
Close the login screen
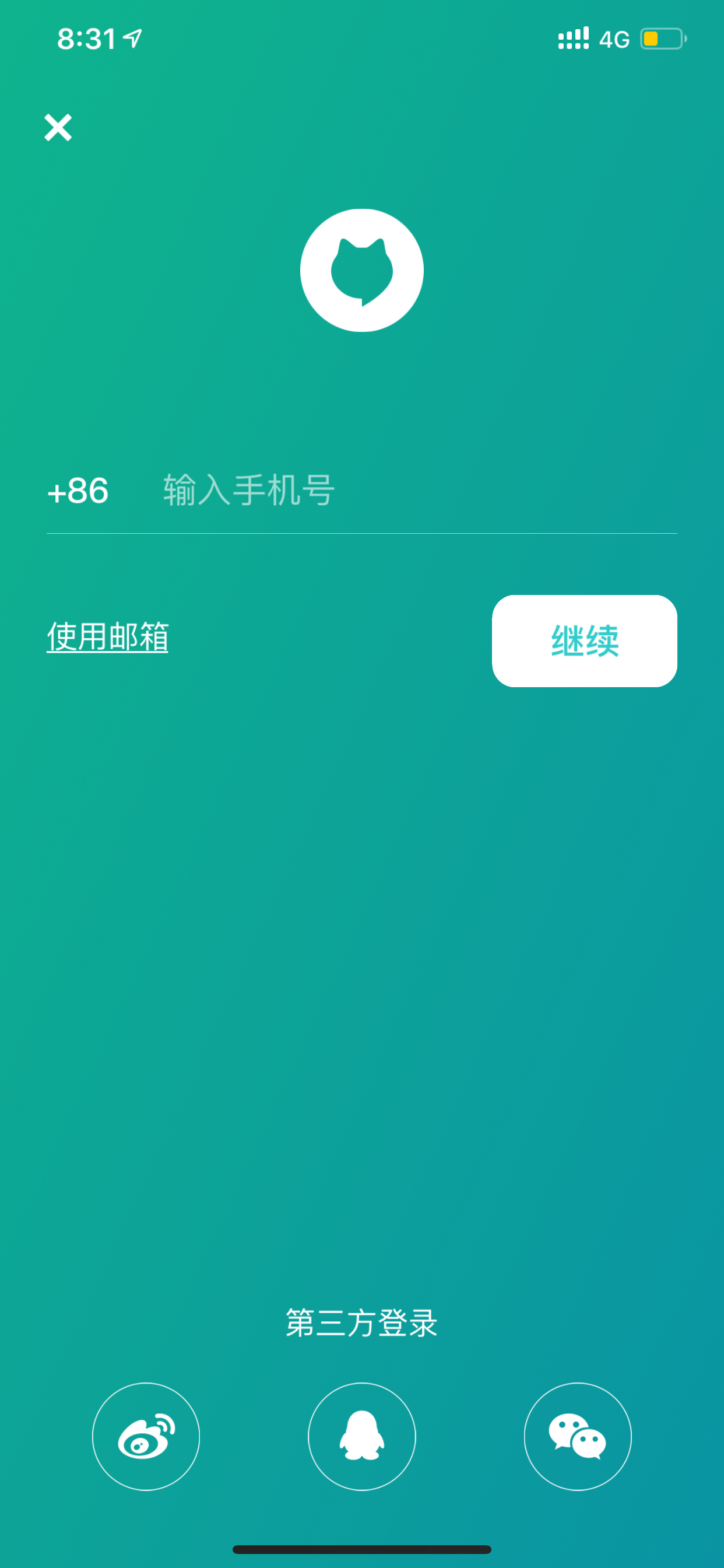pos(58,127)
